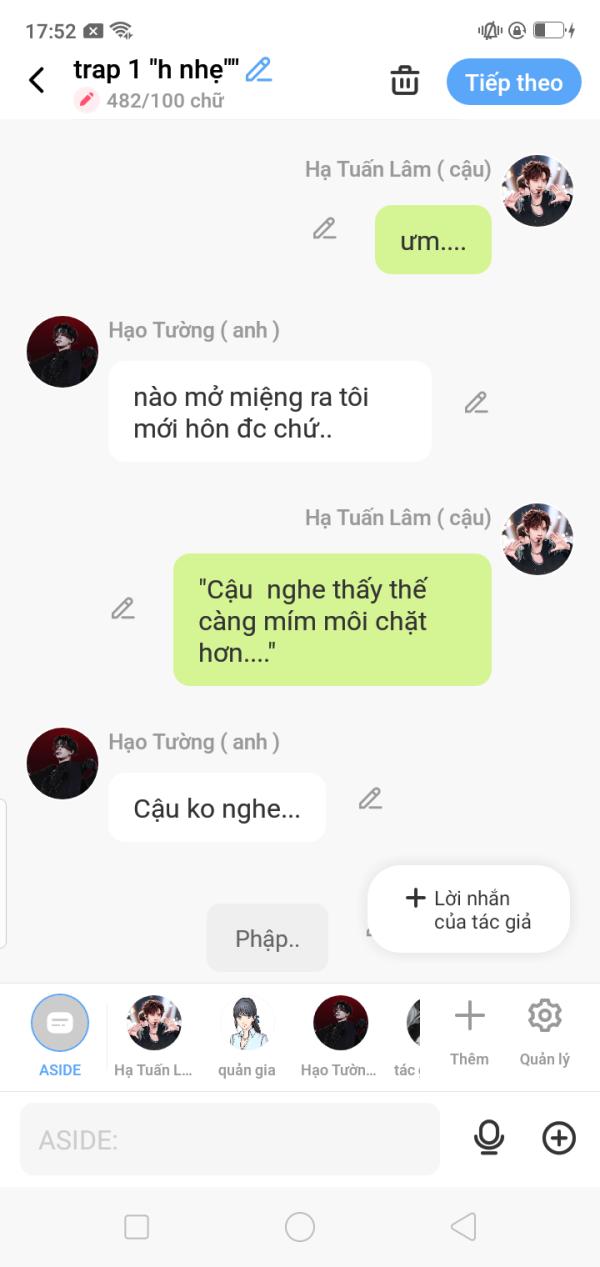Viewport: 600px width, 1267px height.
Task: Delete using the trash can icon
Action: pos(404,81)
